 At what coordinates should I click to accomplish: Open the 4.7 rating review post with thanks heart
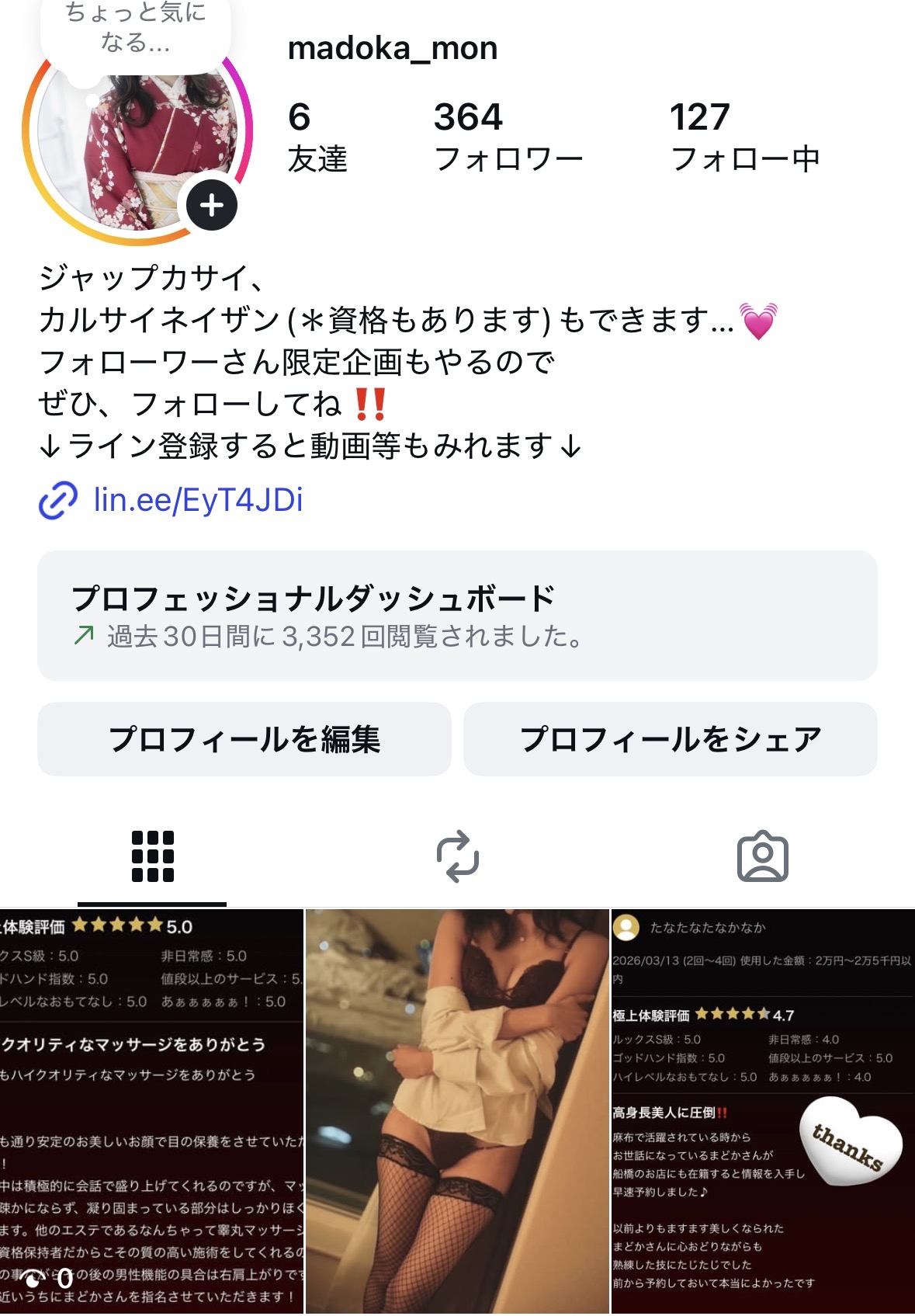[x=763, y=1110]
